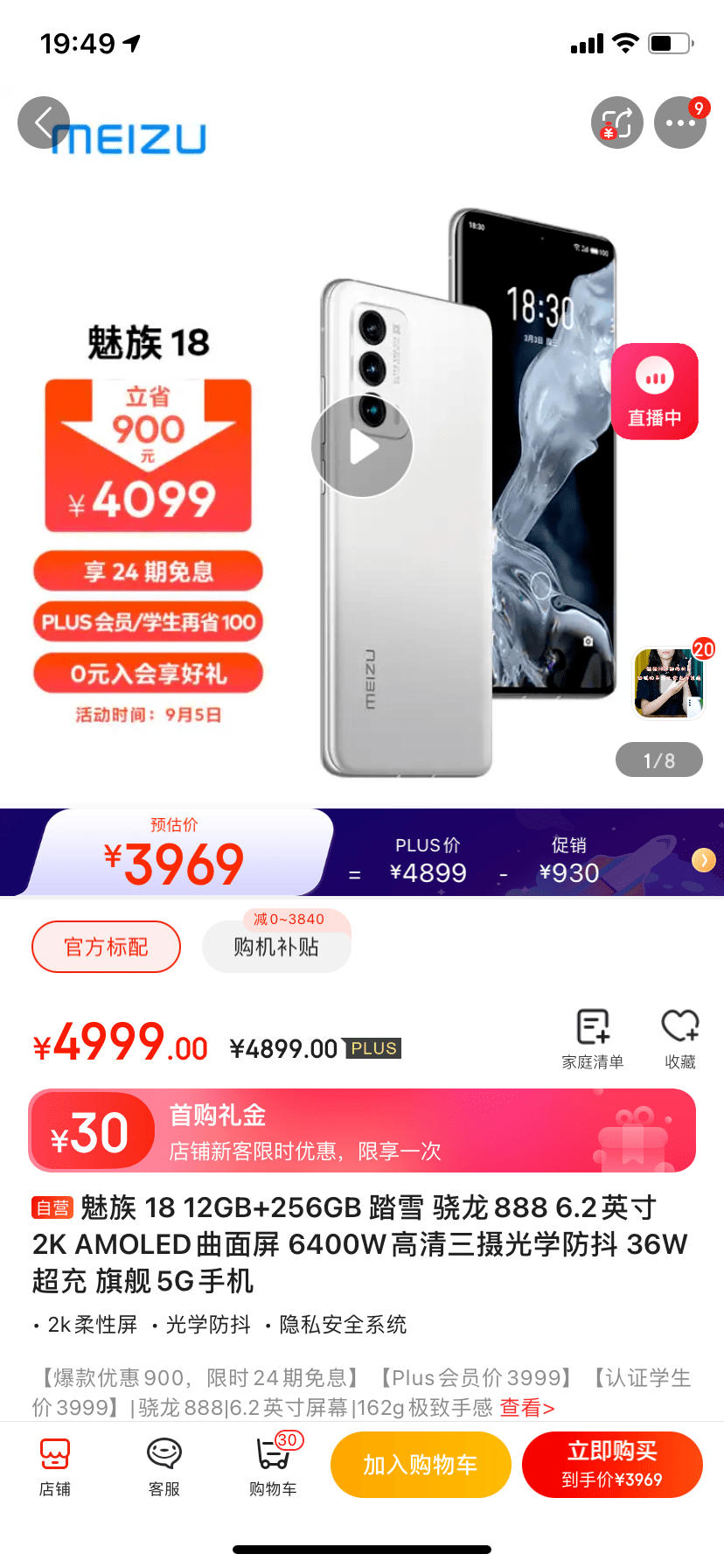Open the 店铺 store page
This screenshot has width=724, height=1568.
point(55,1465)
